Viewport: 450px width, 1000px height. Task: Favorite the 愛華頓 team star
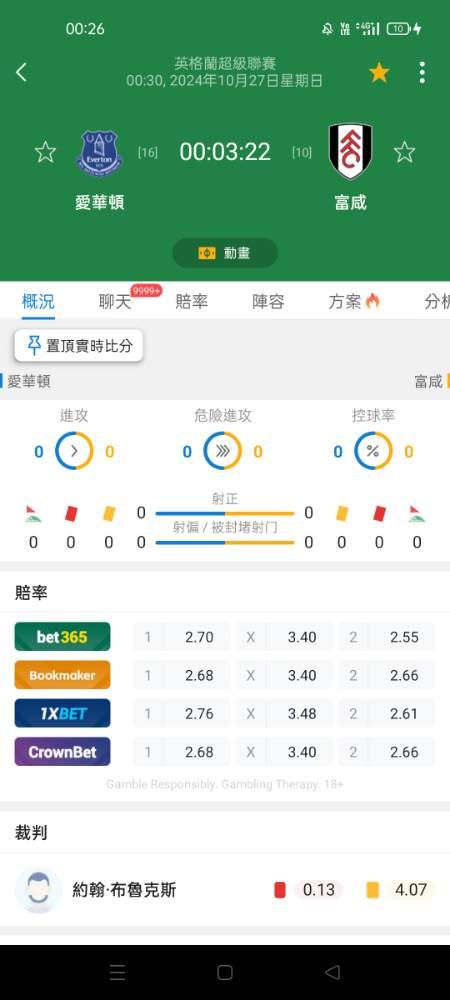[x=45, y=152]
